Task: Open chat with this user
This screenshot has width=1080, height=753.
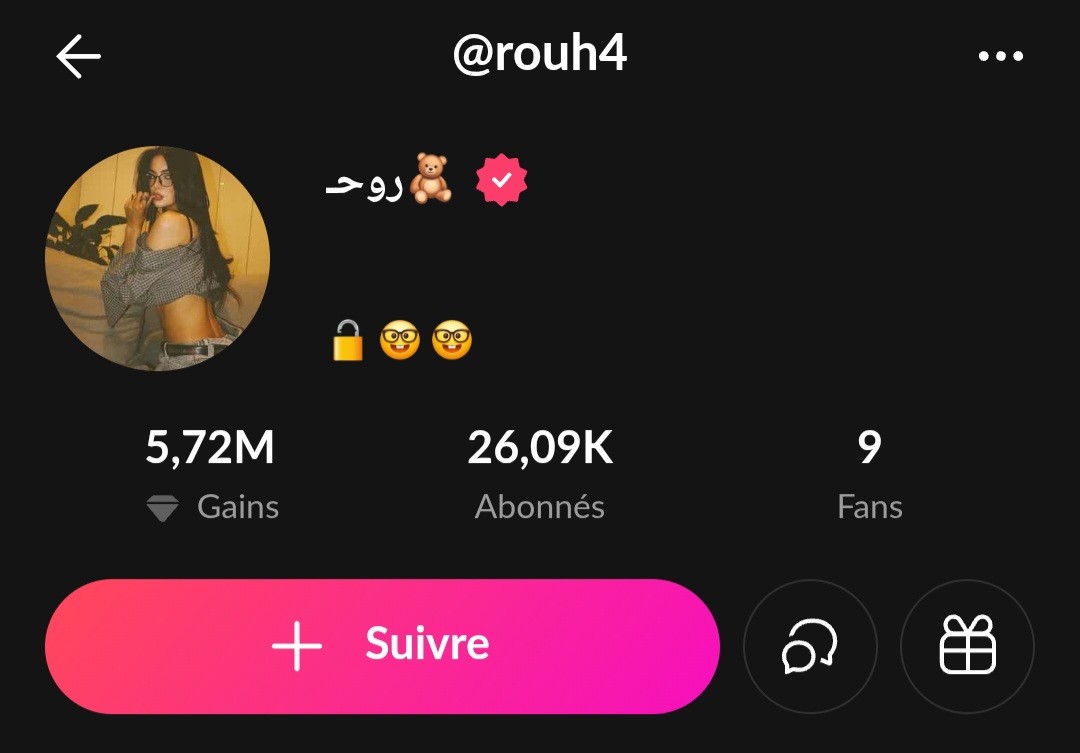Action: click(x=810, y=646)
